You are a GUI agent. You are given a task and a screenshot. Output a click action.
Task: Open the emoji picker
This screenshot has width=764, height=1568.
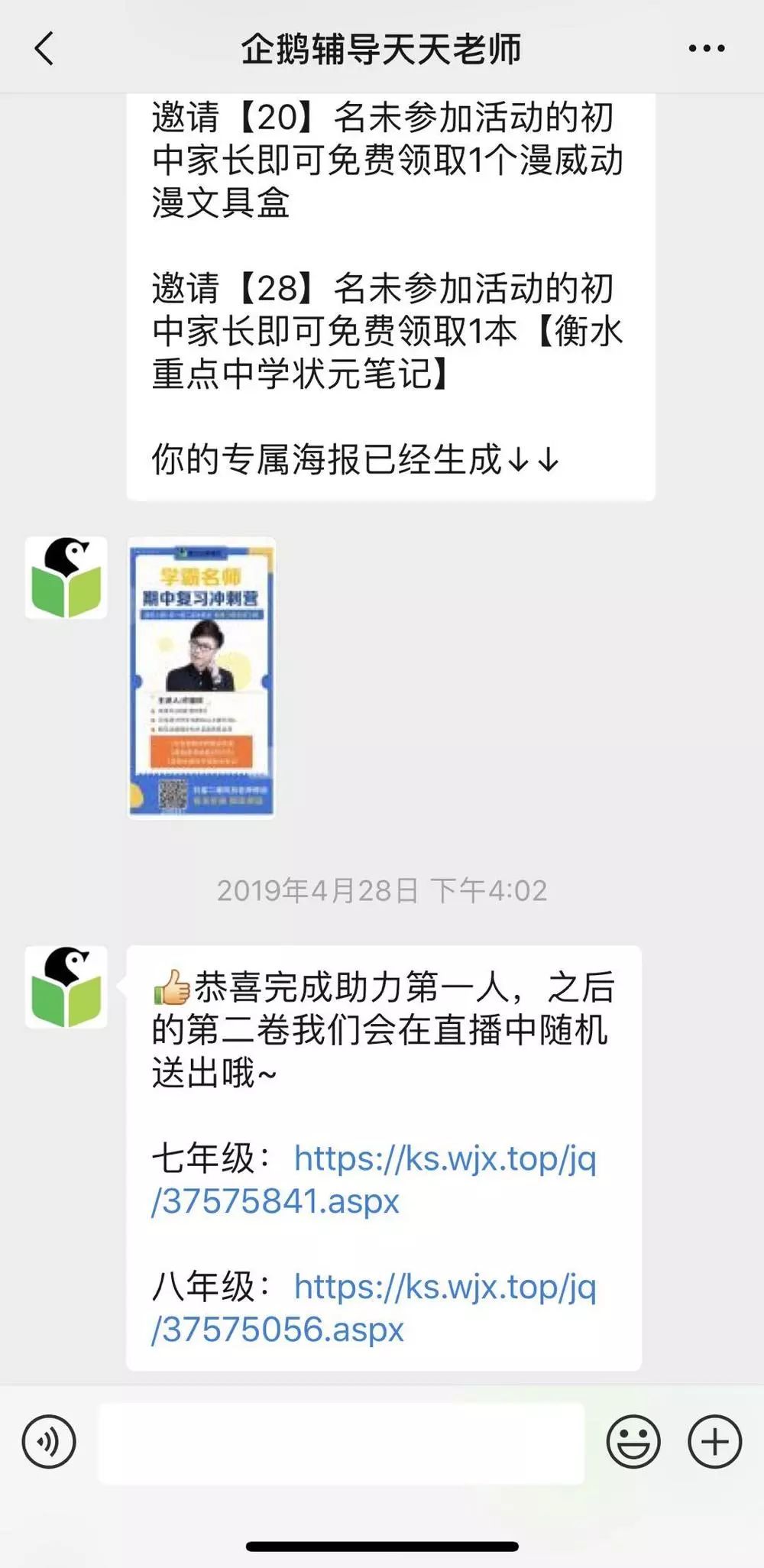[633, 1442]
